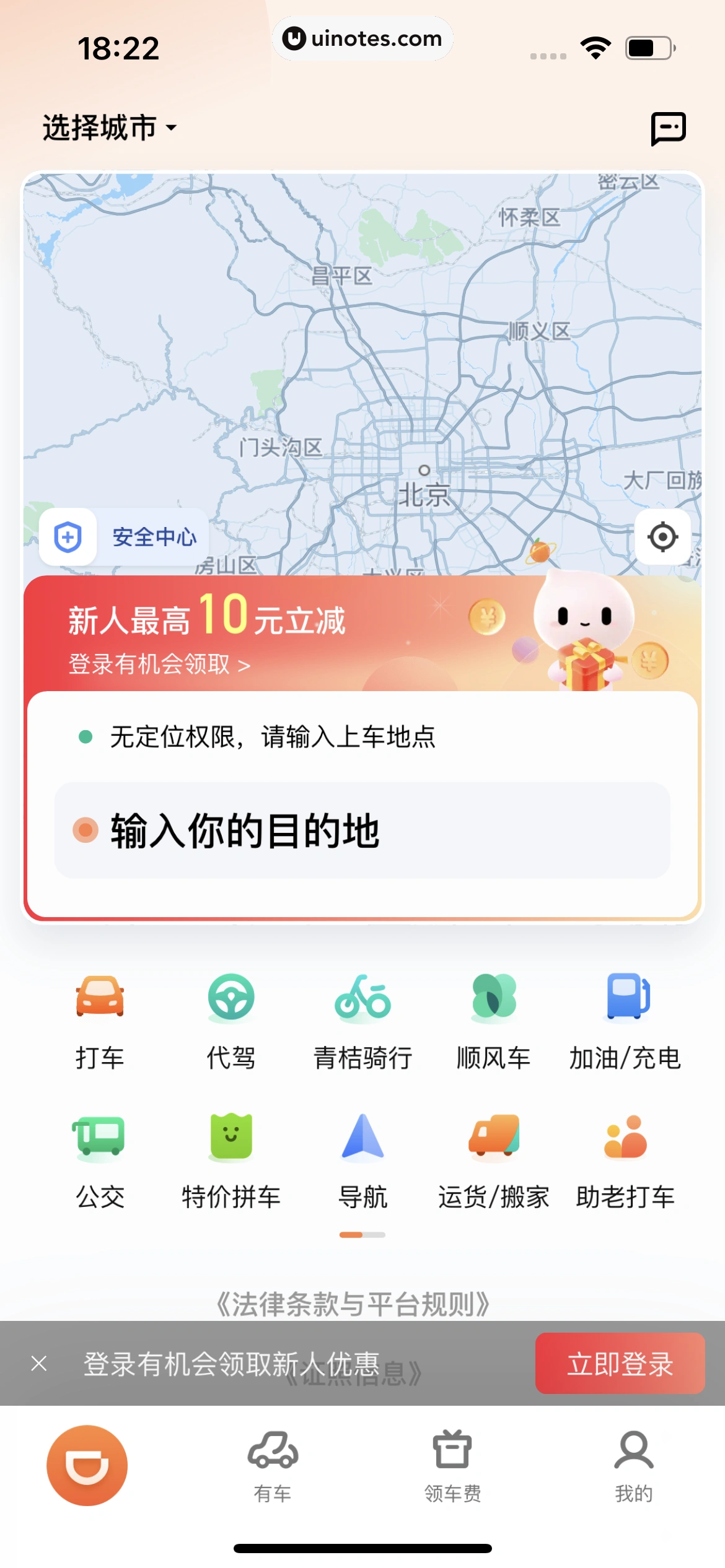Select the 特价拼车 discount carpool icon
725x1568 pixels.
click(x=231, y=1161)
